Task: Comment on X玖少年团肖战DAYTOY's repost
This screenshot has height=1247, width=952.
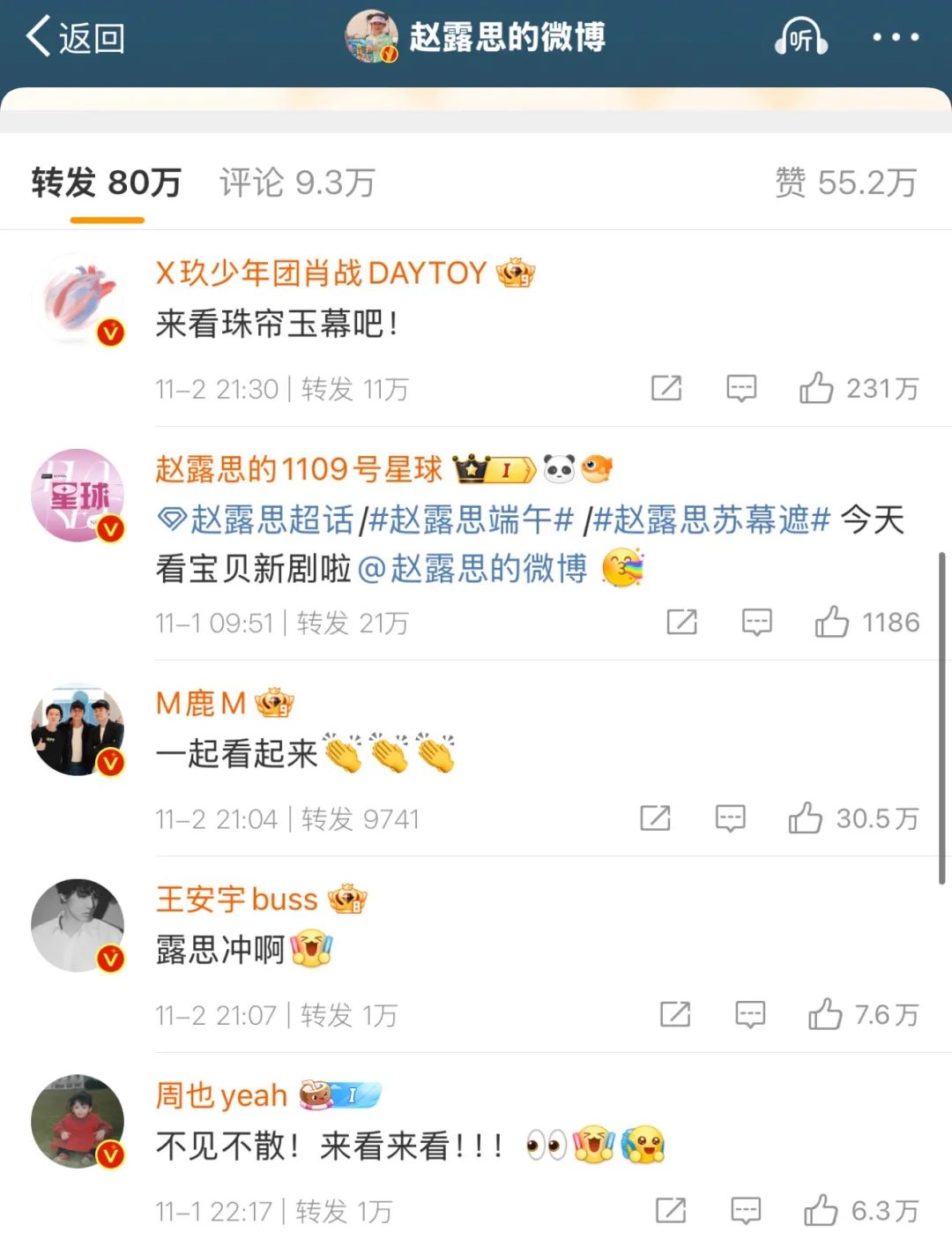Action: (x=740, y=388)
